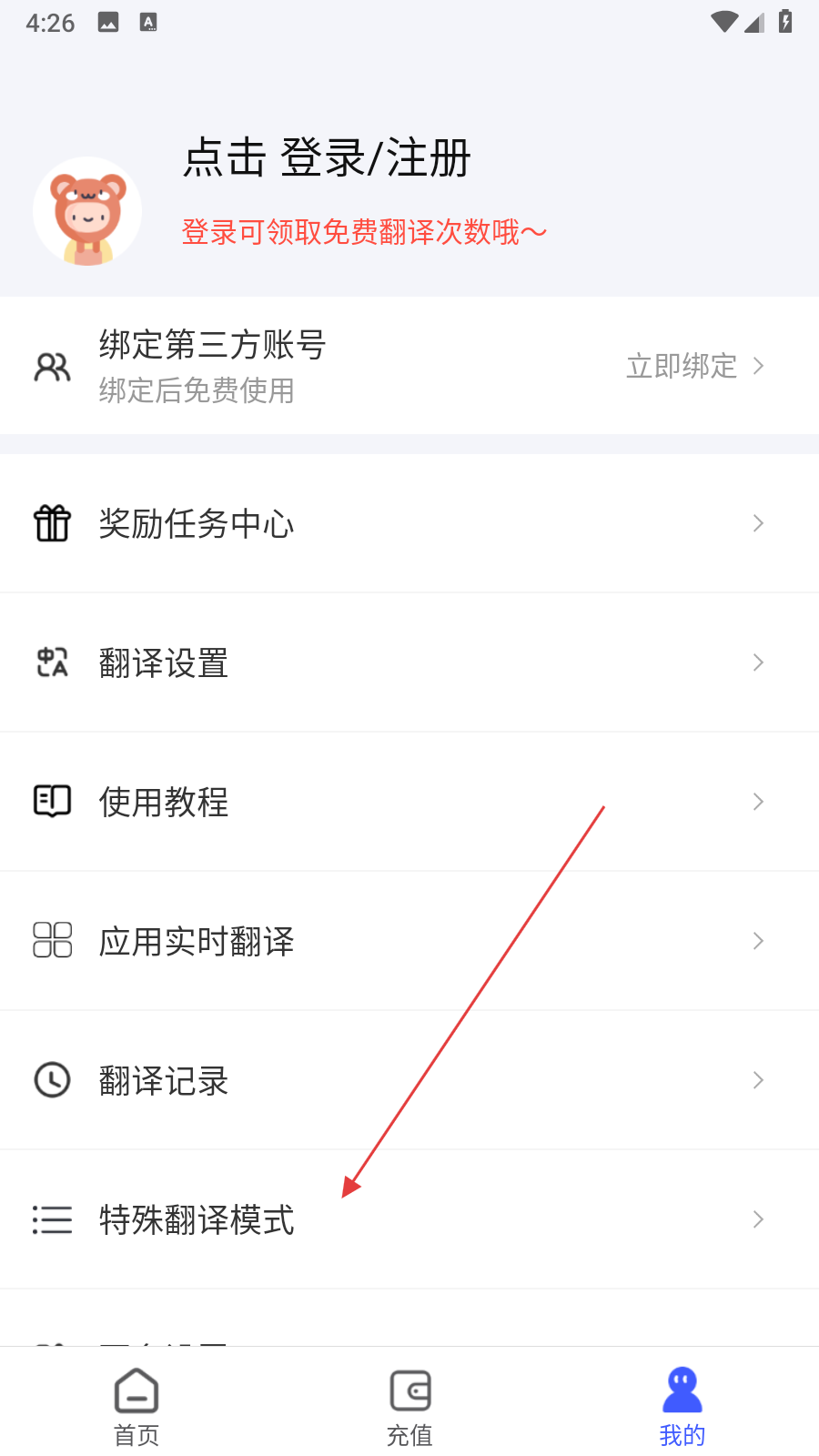Open the 我的 tab

(x=682, y=1406)
